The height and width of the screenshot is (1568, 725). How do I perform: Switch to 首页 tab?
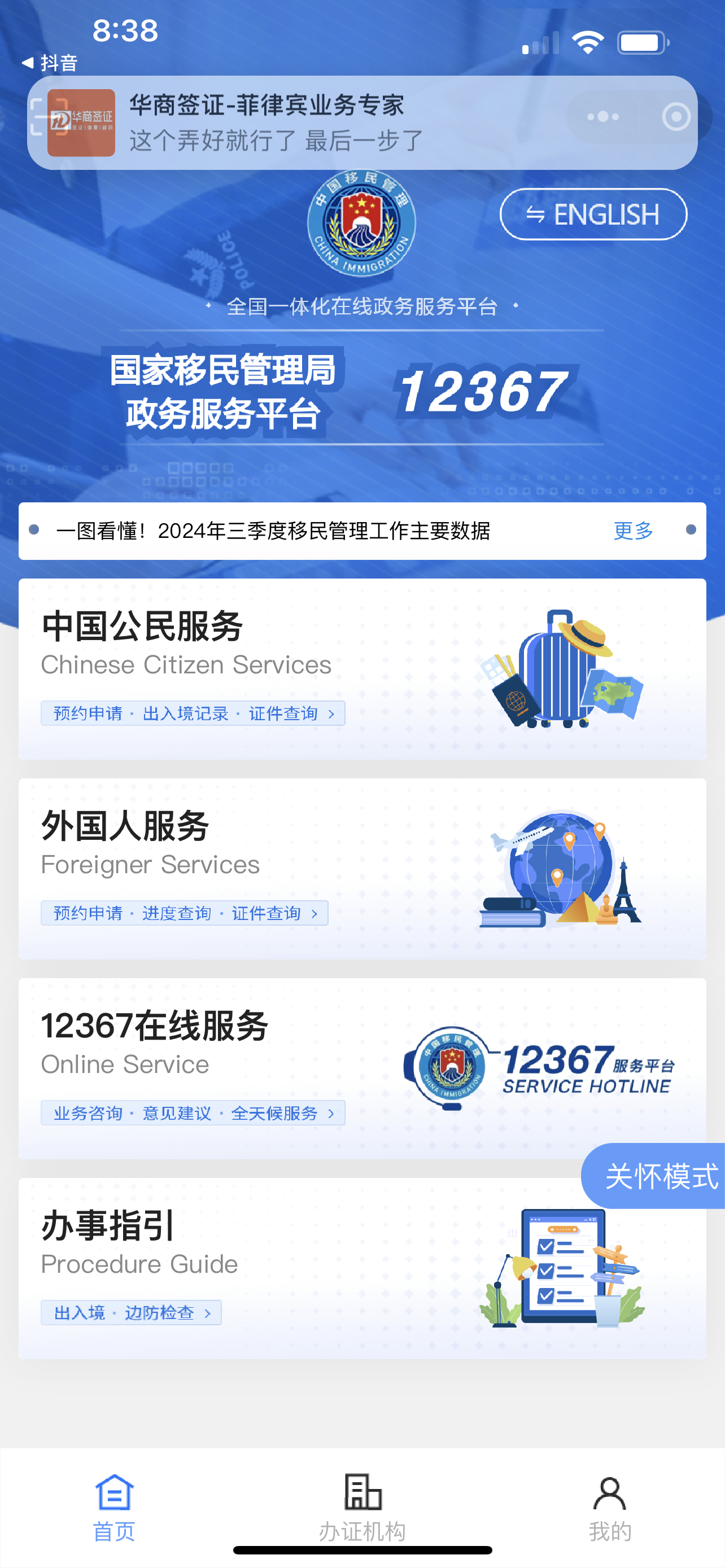114,1507
